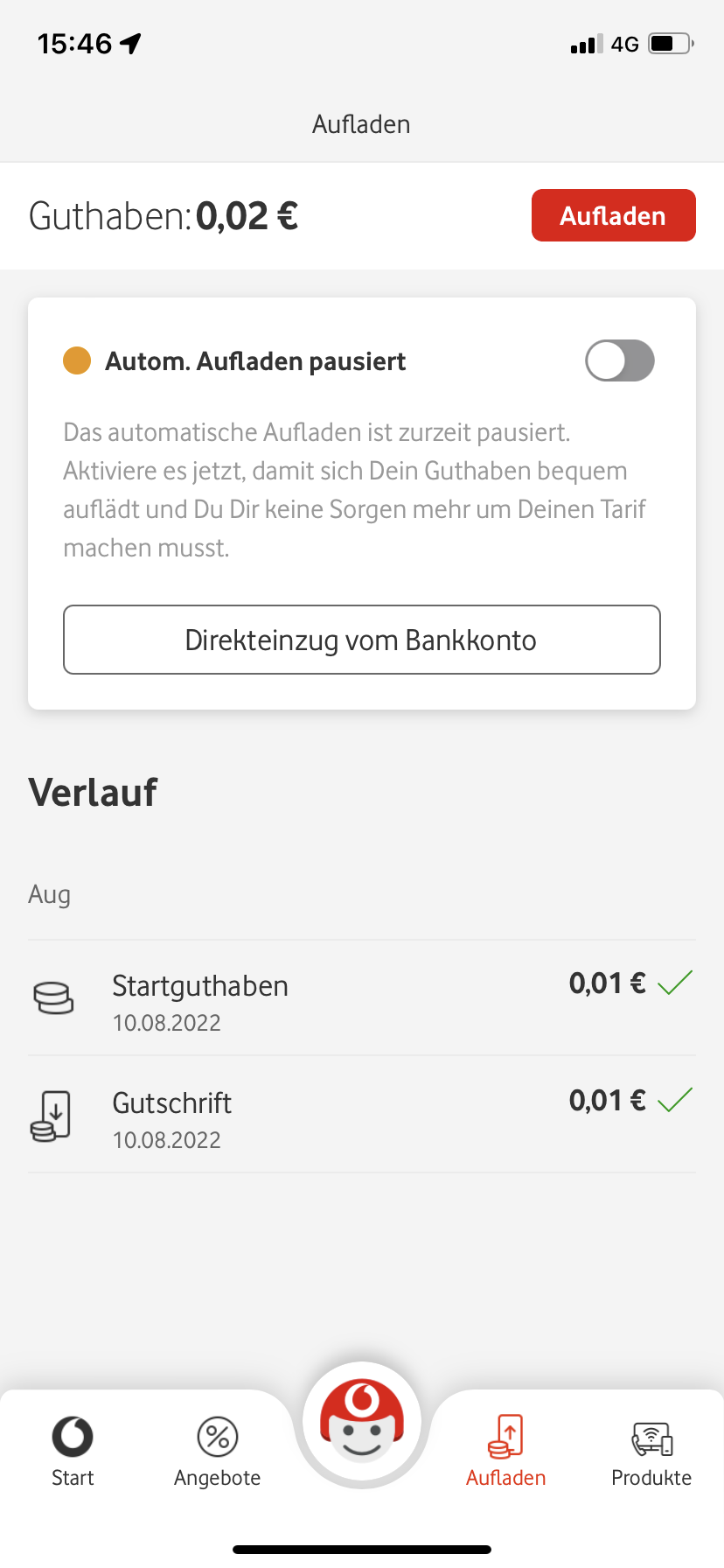This screenshot has height=1568, width=724.
Task: Select the Aufladen tab in bottom bar
Action: [506, 1452]
